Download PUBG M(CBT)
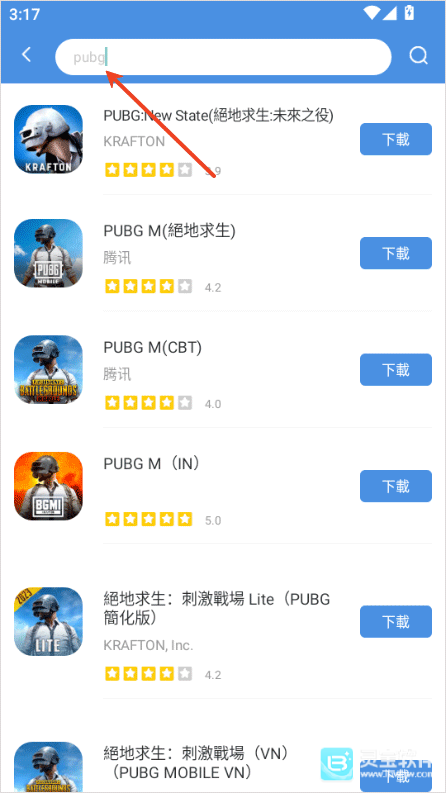 coord(395,369)
